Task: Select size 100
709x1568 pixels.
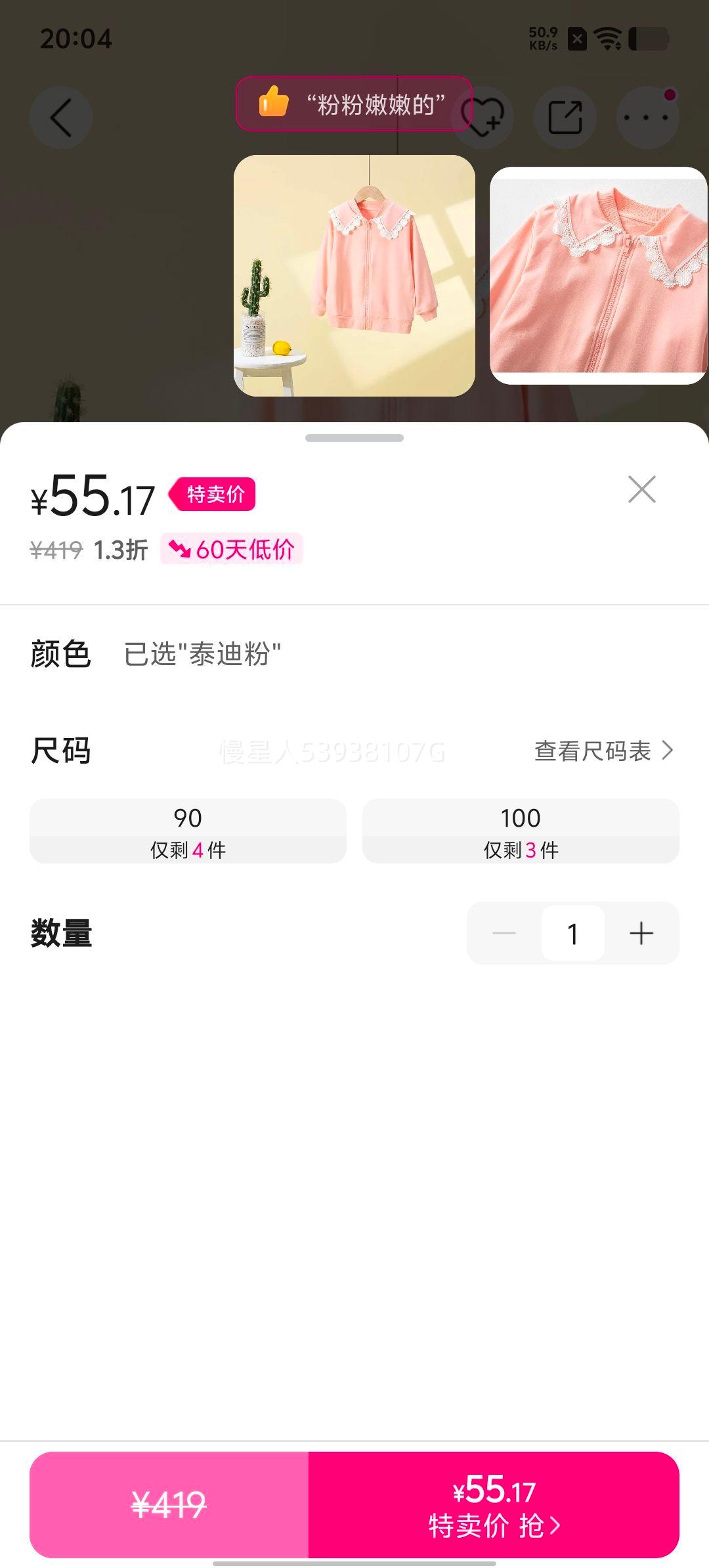Action: (x=521, y=831)
